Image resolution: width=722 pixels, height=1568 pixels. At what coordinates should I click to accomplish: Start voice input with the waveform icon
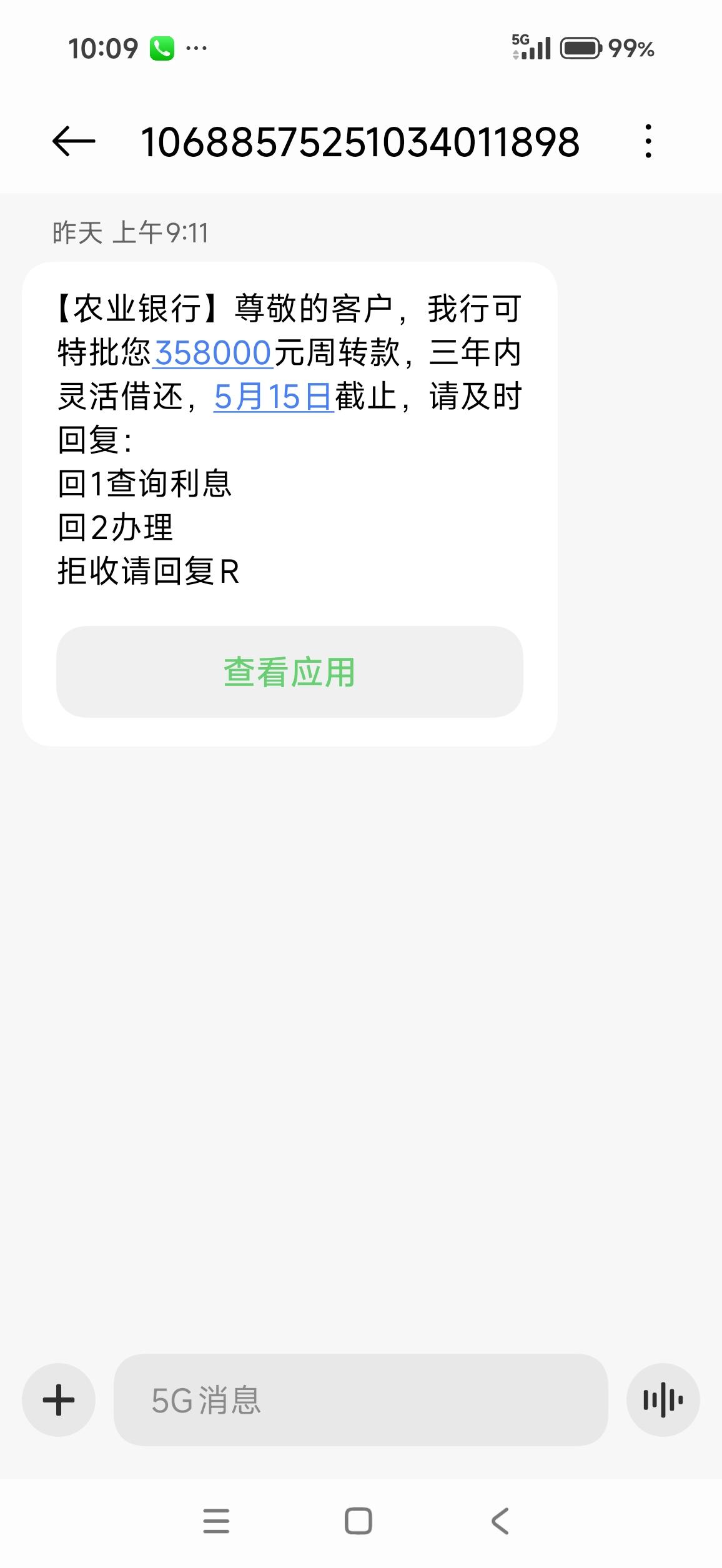coord(663,1399)
